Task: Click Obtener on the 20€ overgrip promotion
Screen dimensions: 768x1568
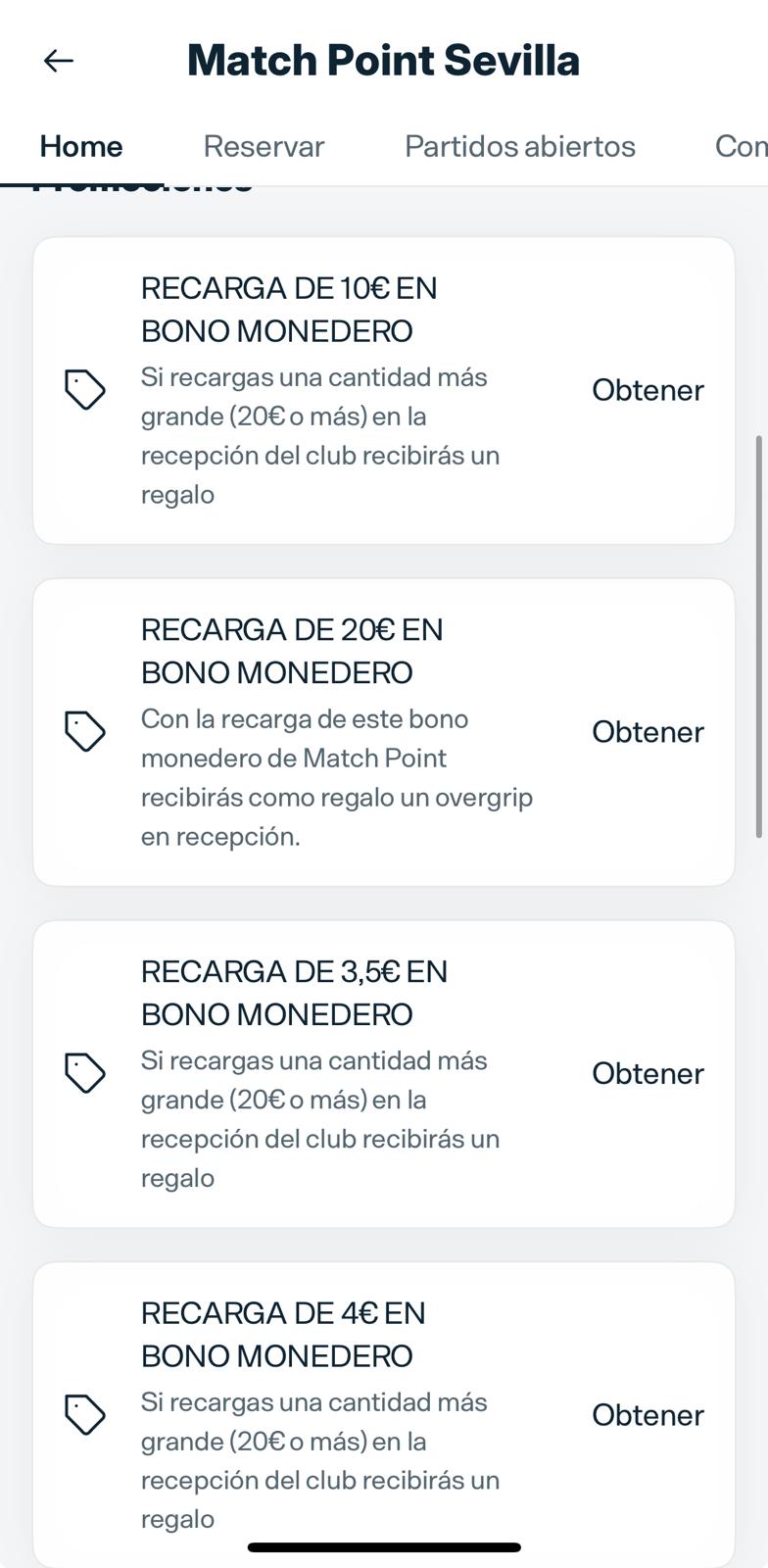Action: click(648, 731)
